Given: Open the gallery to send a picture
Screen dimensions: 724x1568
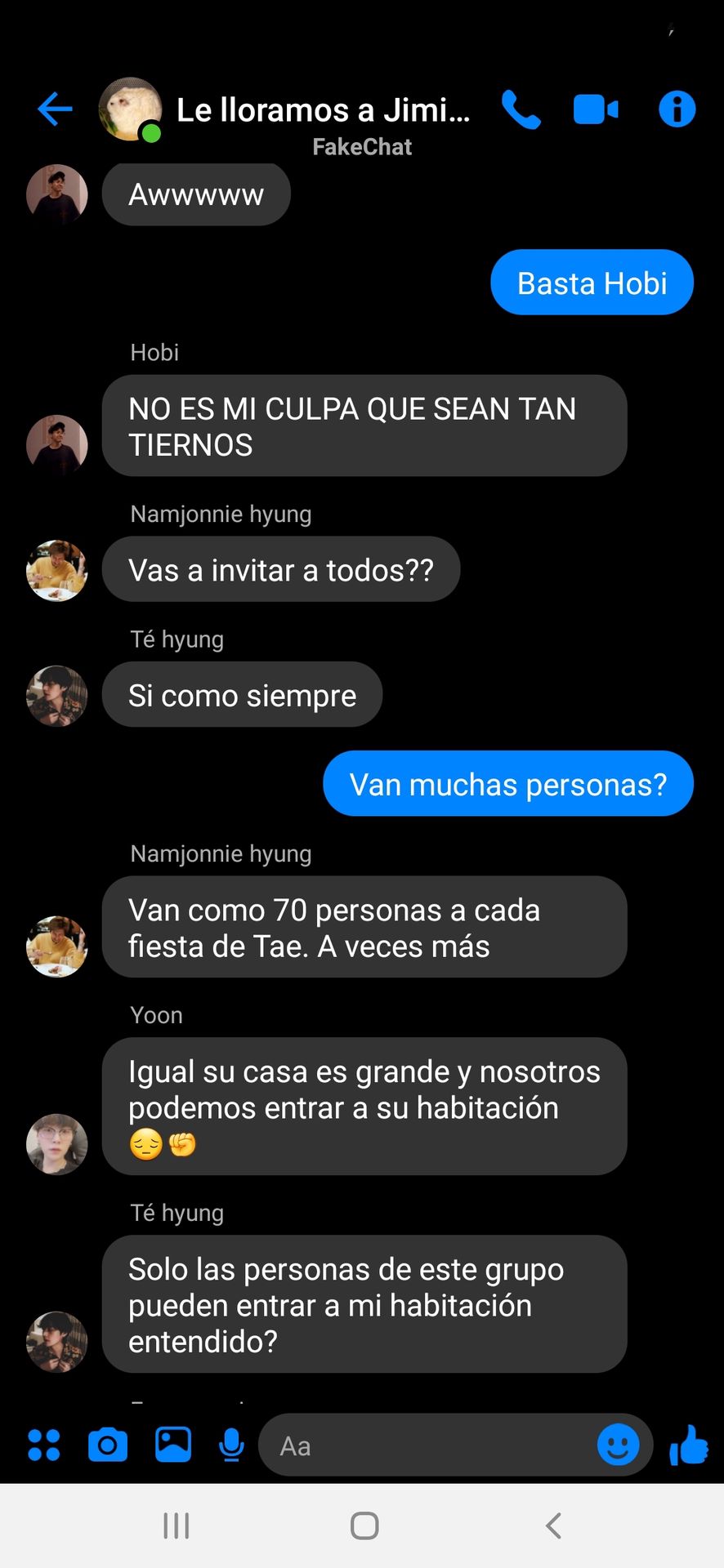Looking at the screenshot, I should (x=173, y=1445).
